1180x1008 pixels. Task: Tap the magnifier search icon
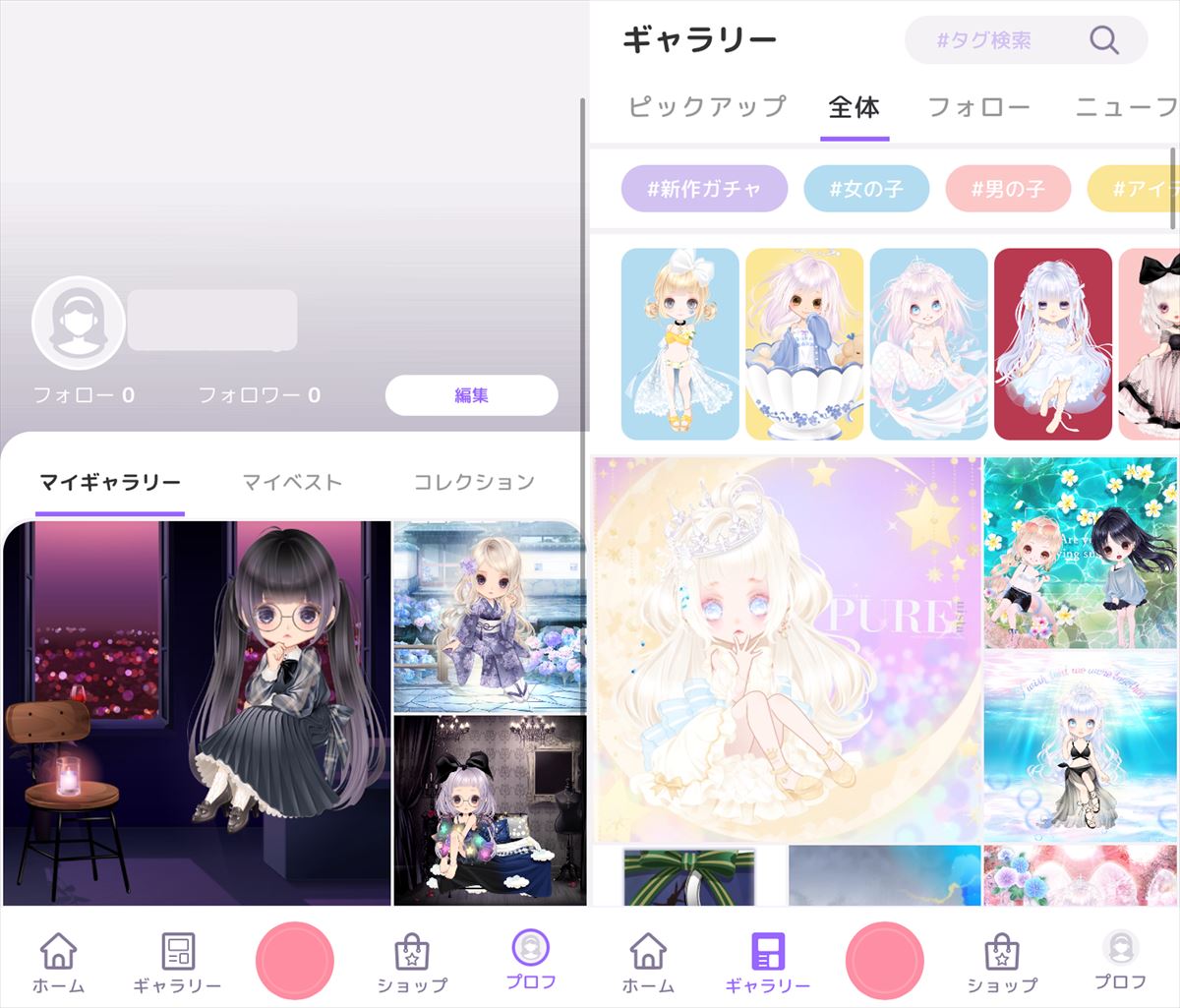tap(1104, 40)
